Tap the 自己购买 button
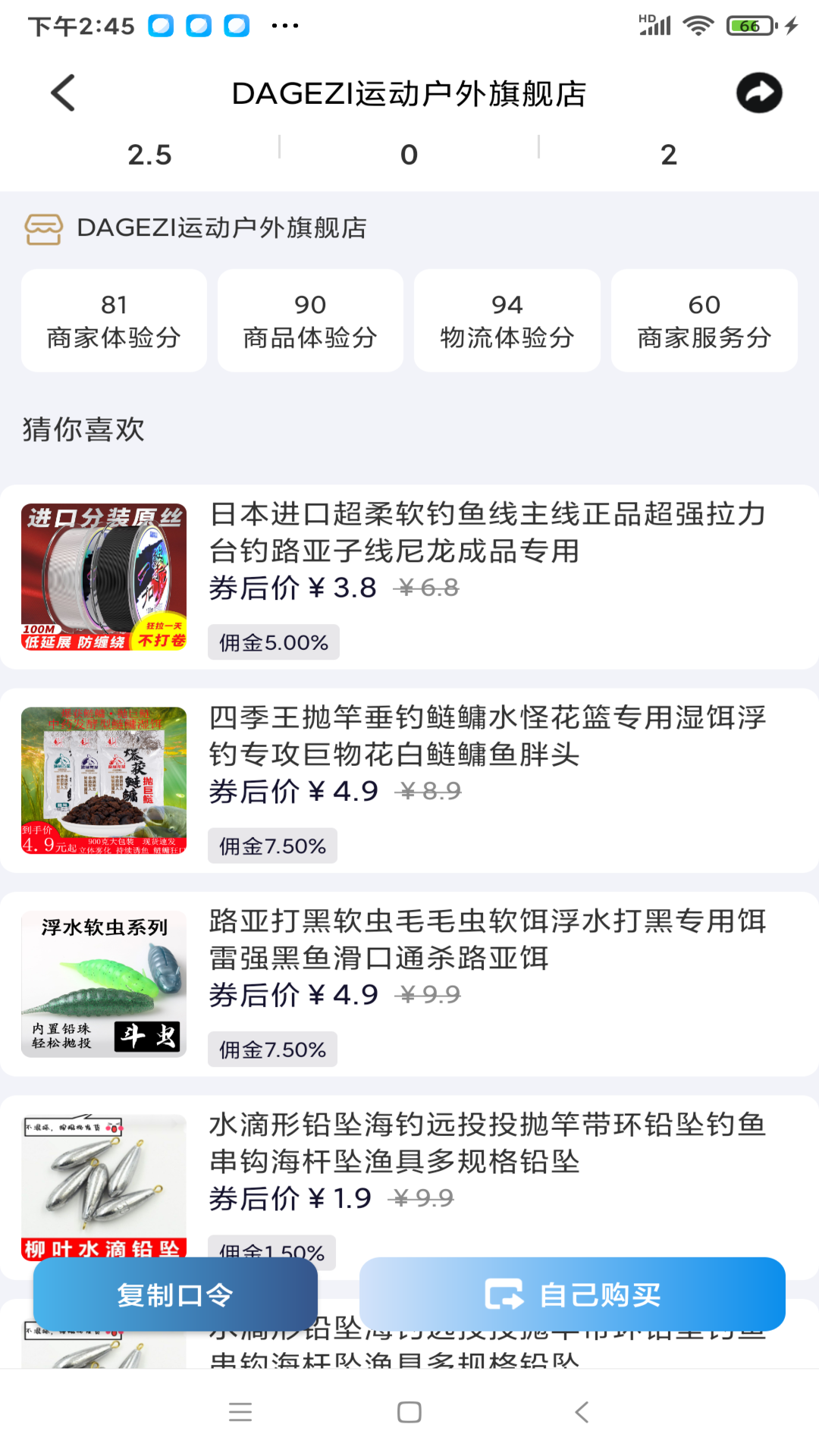Image resolution: width=819 pixels, height=1456 pixels. click(573, 1294)
